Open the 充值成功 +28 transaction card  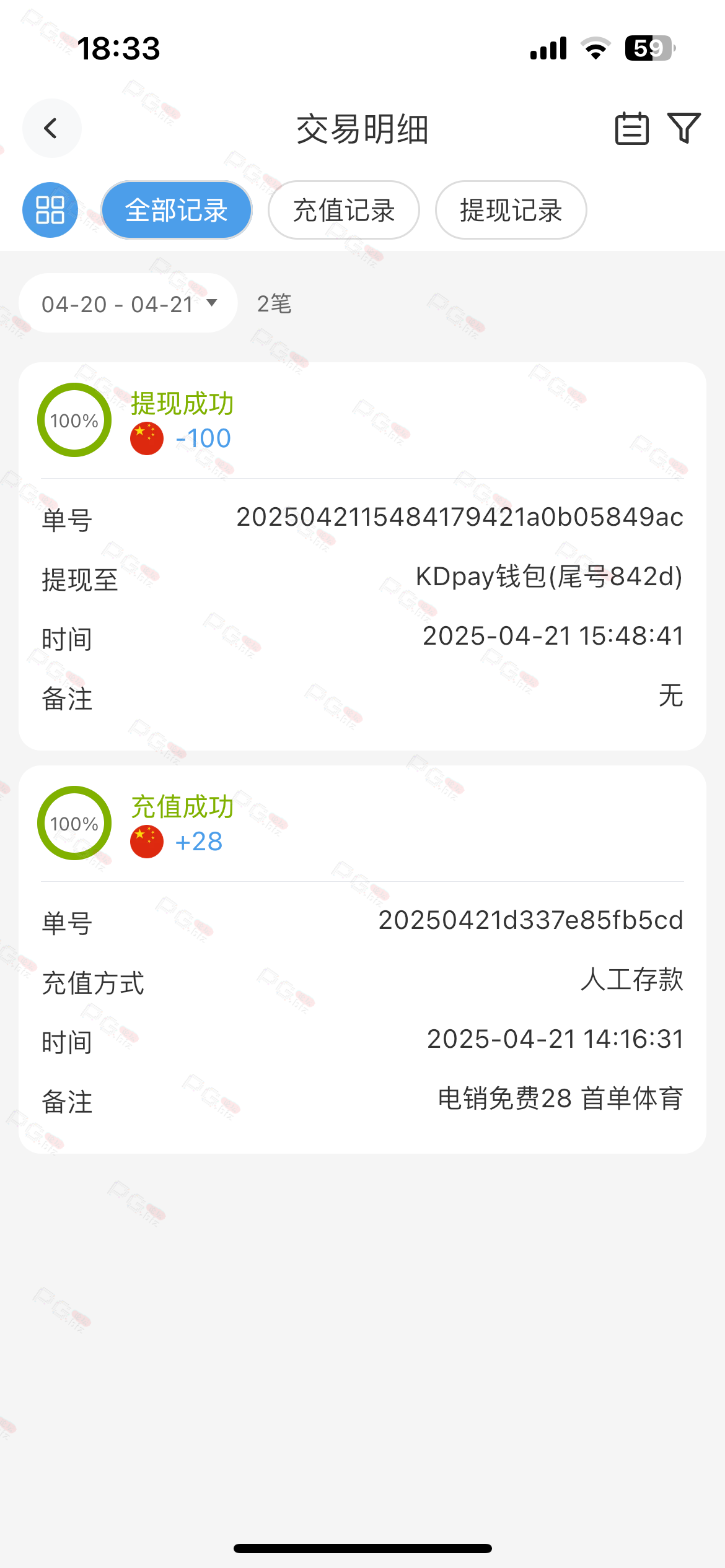pyautogui.click(x=362, y=959)
